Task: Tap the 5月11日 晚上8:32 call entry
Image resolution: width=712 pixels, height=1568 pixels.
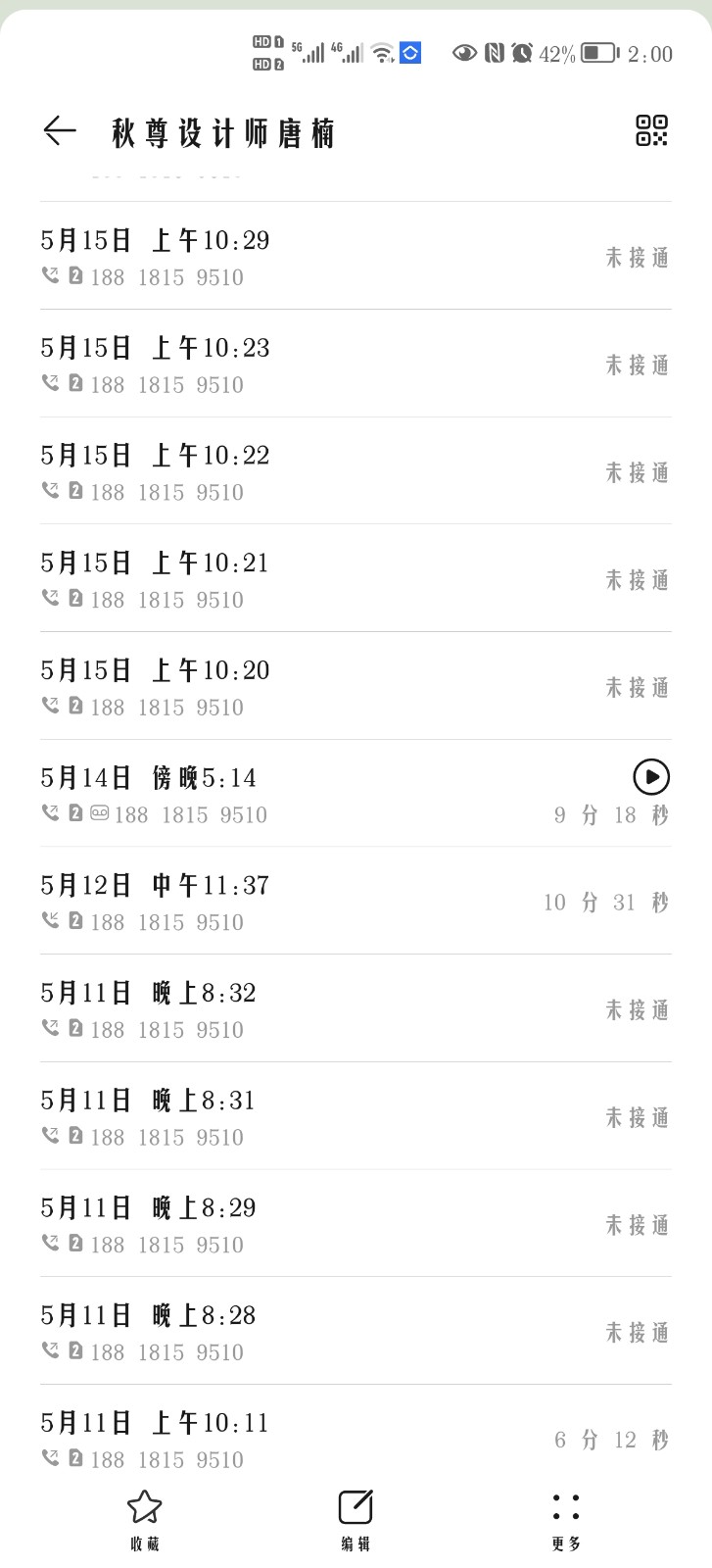Action: 294,1009
